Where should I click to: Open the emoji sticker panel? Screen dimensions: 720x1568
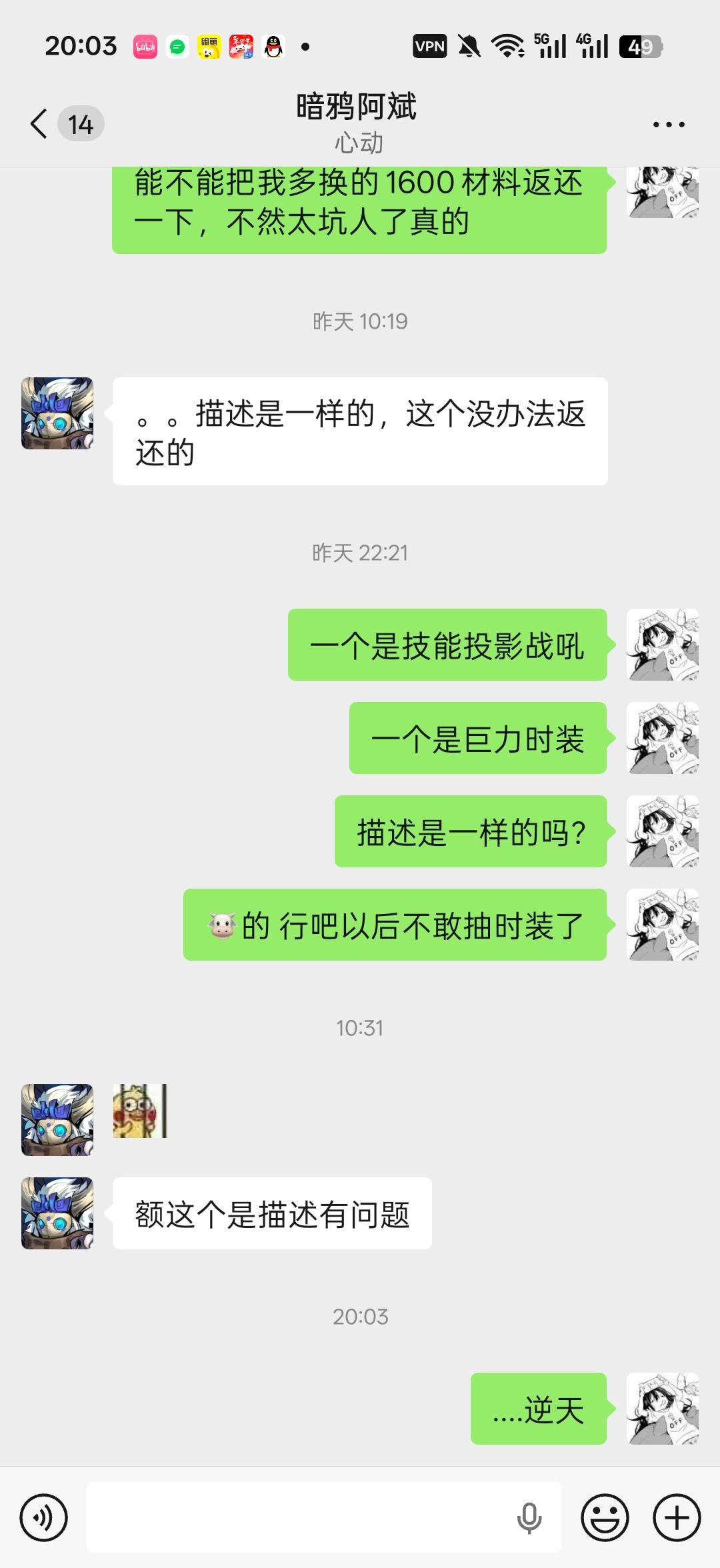click(x=605, y=1518)
